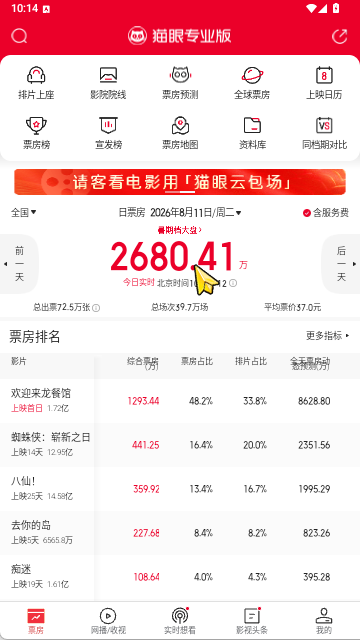This screenshot has width=360, height=640.
Task: Open 上映日历 calendar shortcut
Action: (324, 83)
